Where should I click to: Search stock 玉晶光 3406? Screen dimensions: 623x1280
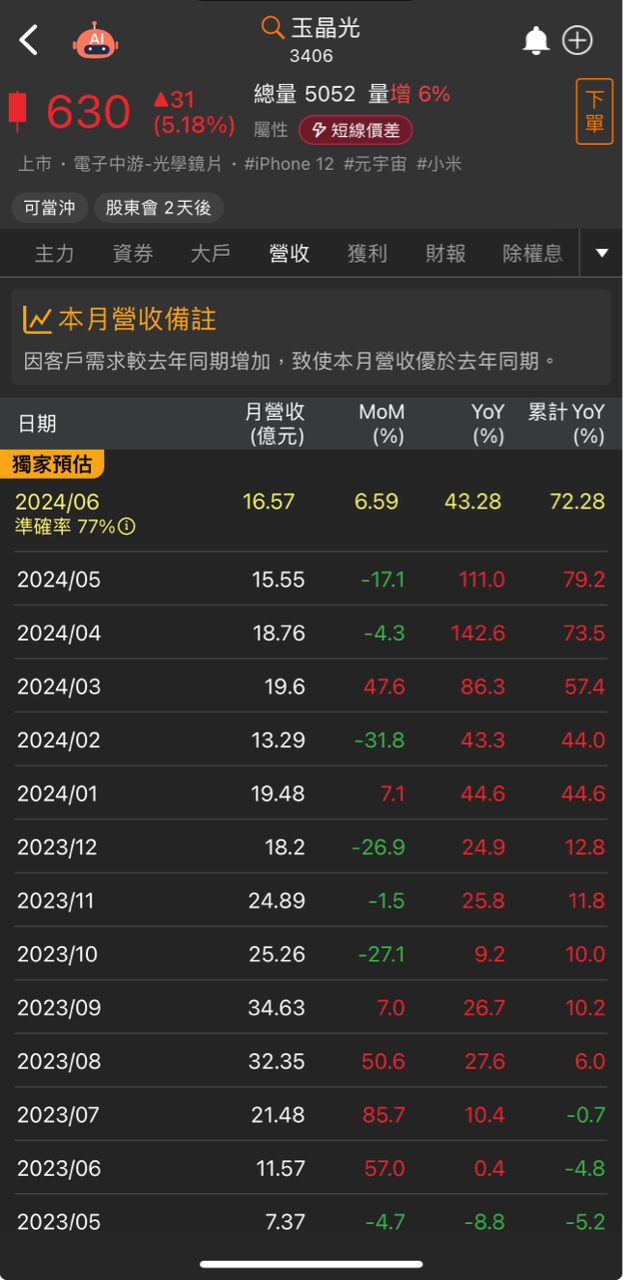pyautogui.click(x=310, y=39)
